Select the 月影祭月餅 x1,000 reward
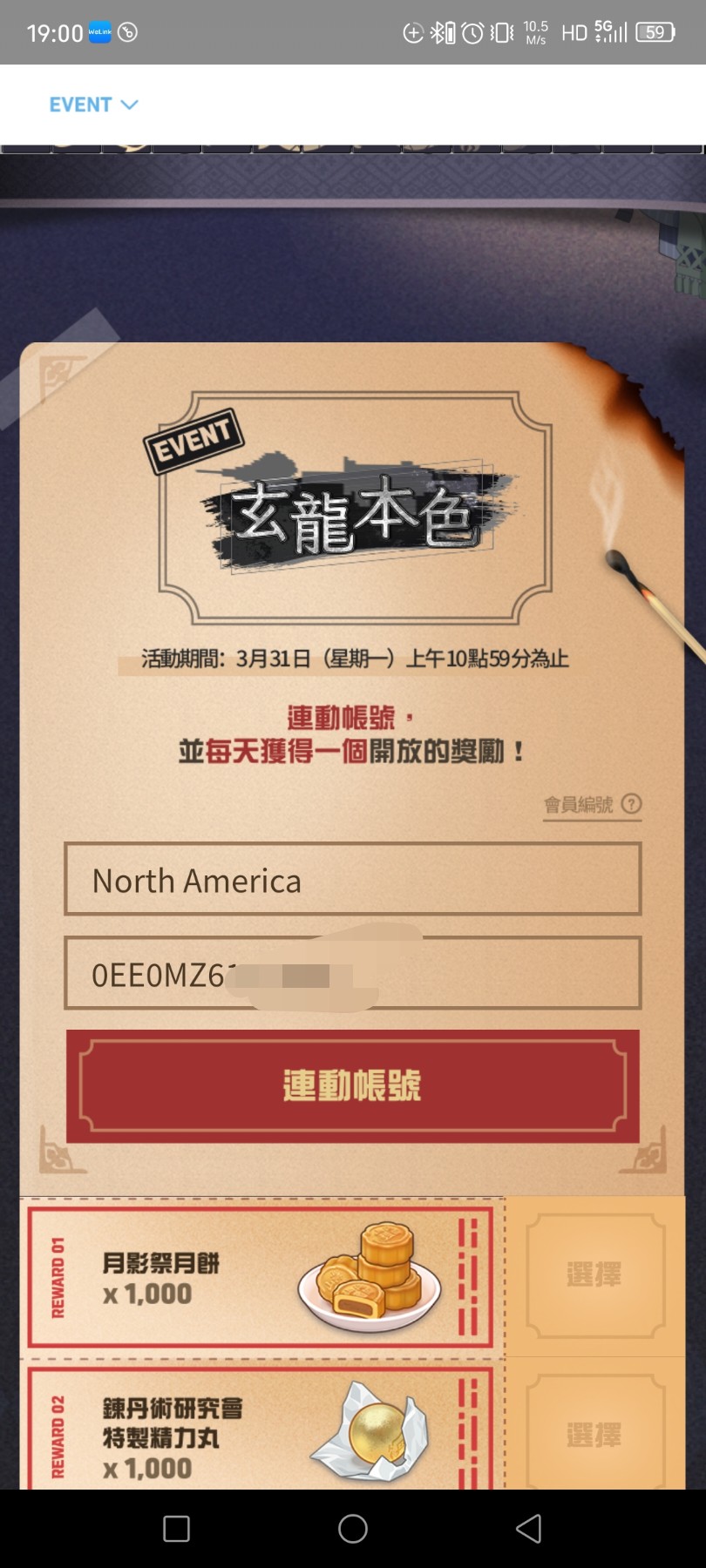Viewport: 706px width, 1568px height. 594,1275
